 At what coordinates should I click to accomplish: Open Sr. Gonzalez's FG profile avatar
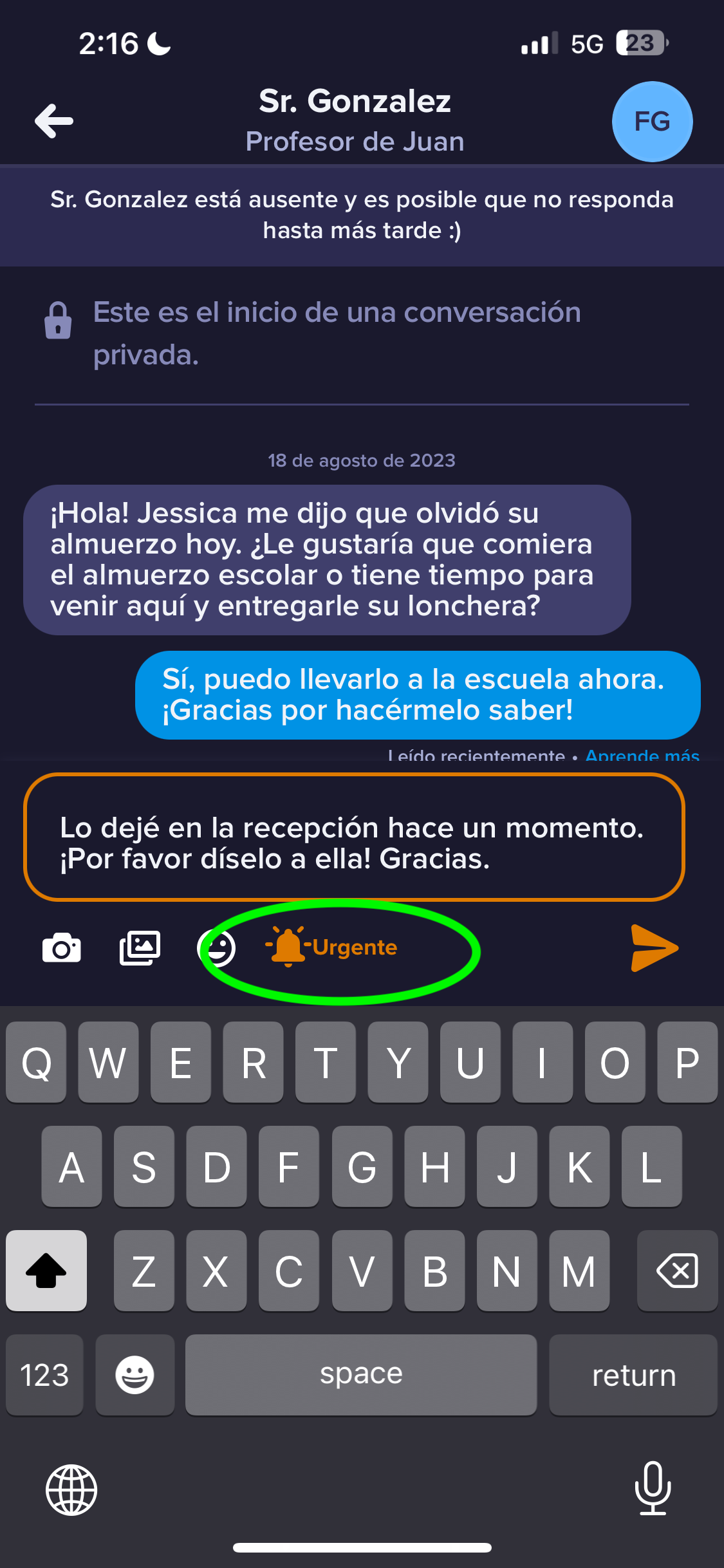[x=652, y=121]
